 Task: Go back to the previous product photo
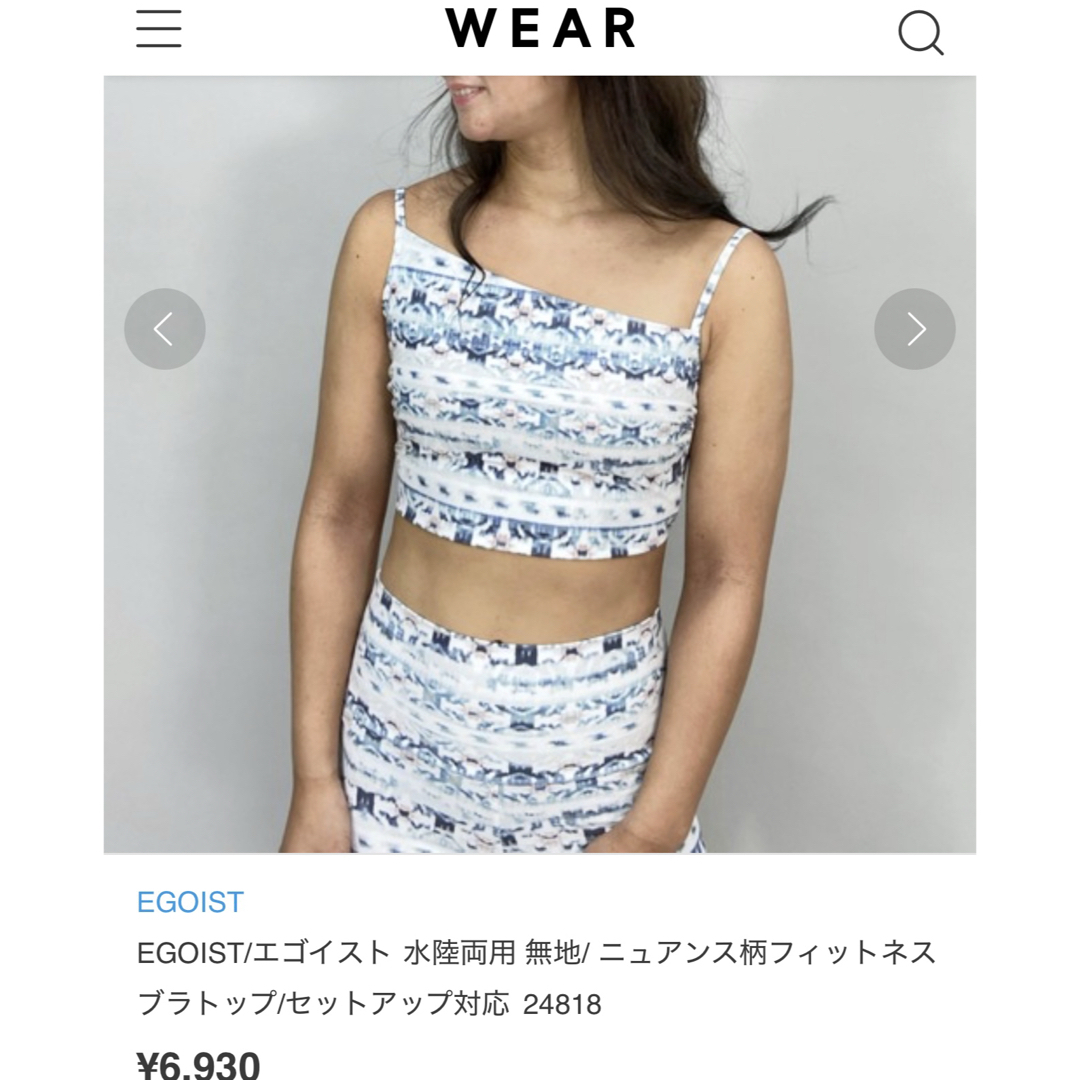(165, 329)
